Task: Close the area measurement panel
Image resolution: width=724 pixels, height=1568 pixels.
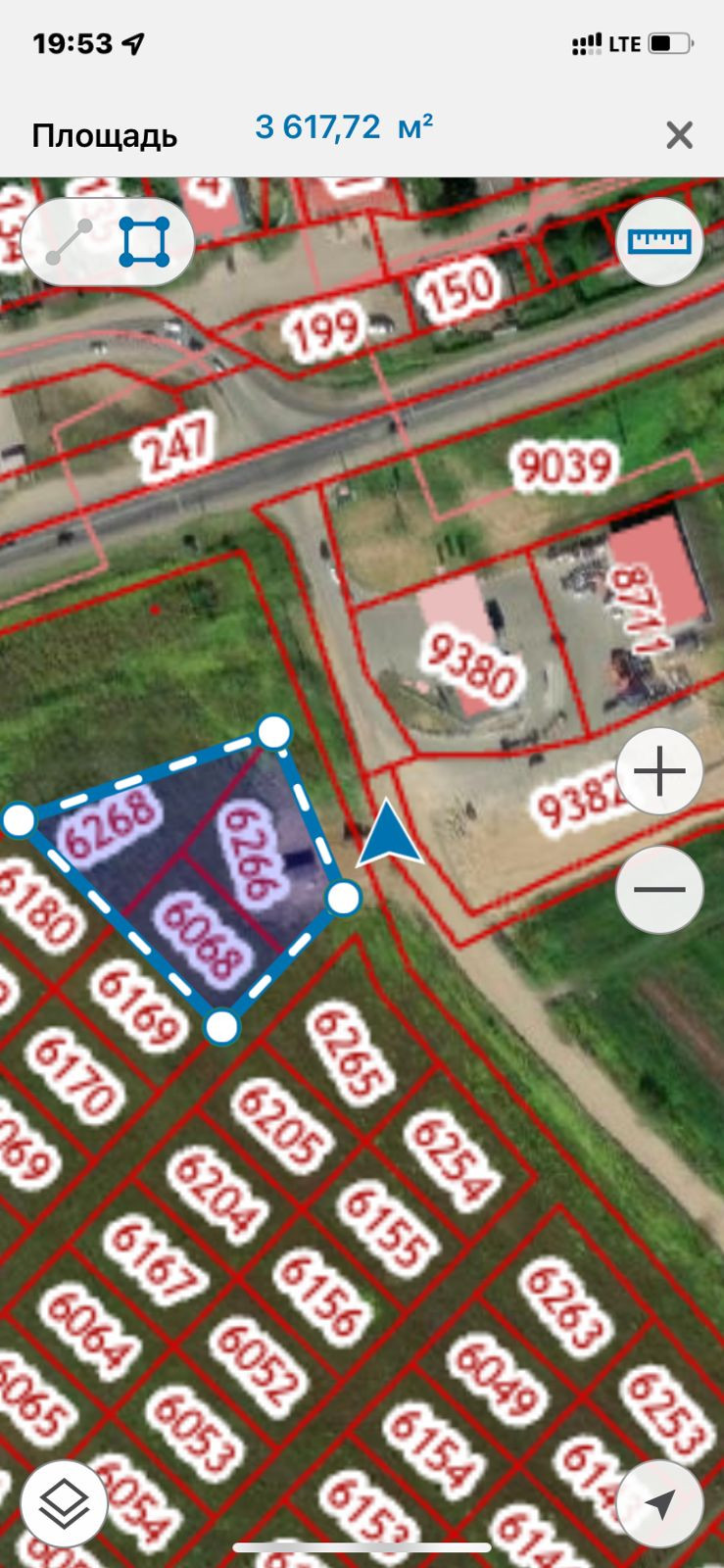Action: pos(679,135)
